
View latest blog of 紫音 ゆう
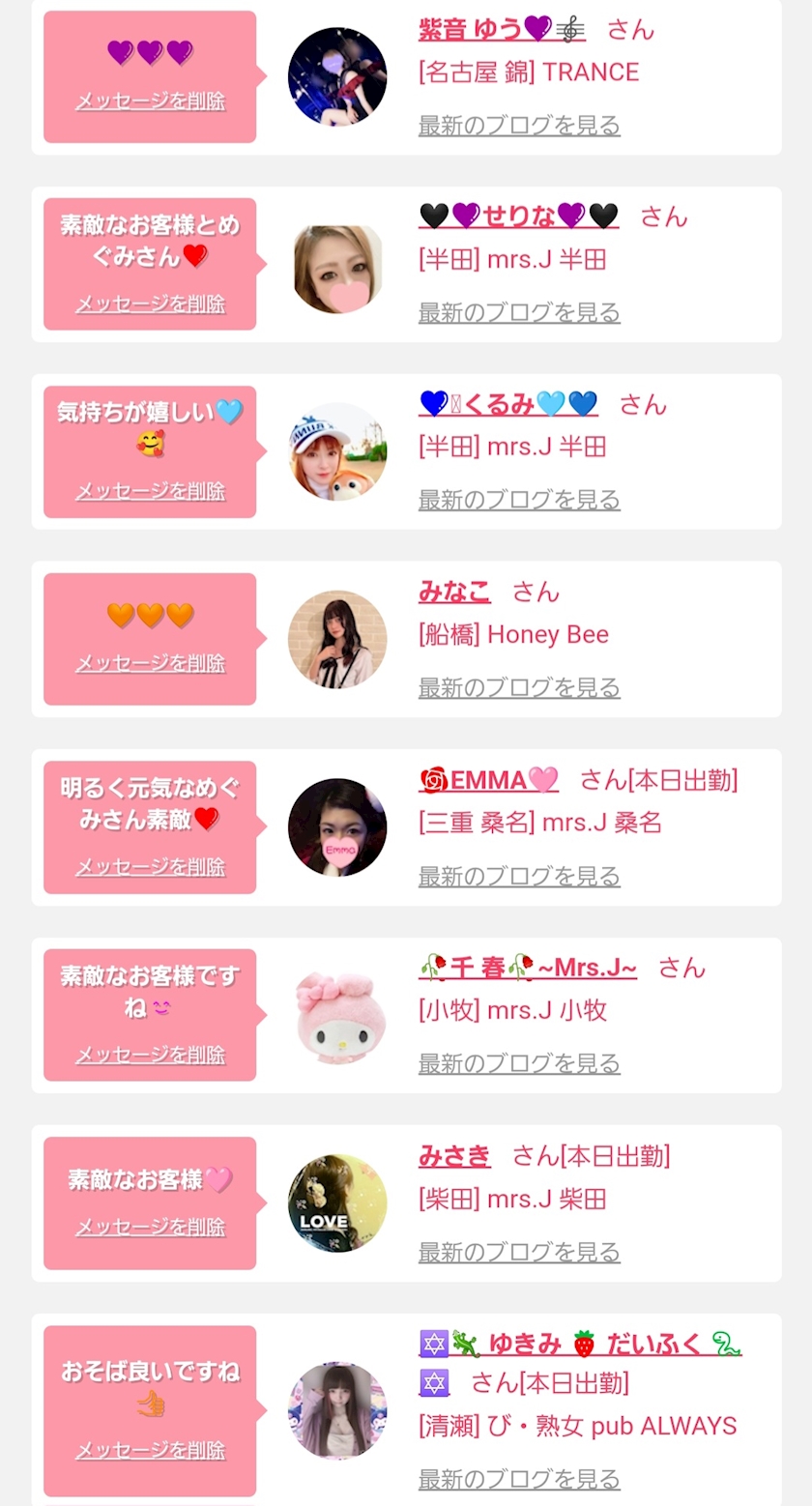[x=519, y=126]
